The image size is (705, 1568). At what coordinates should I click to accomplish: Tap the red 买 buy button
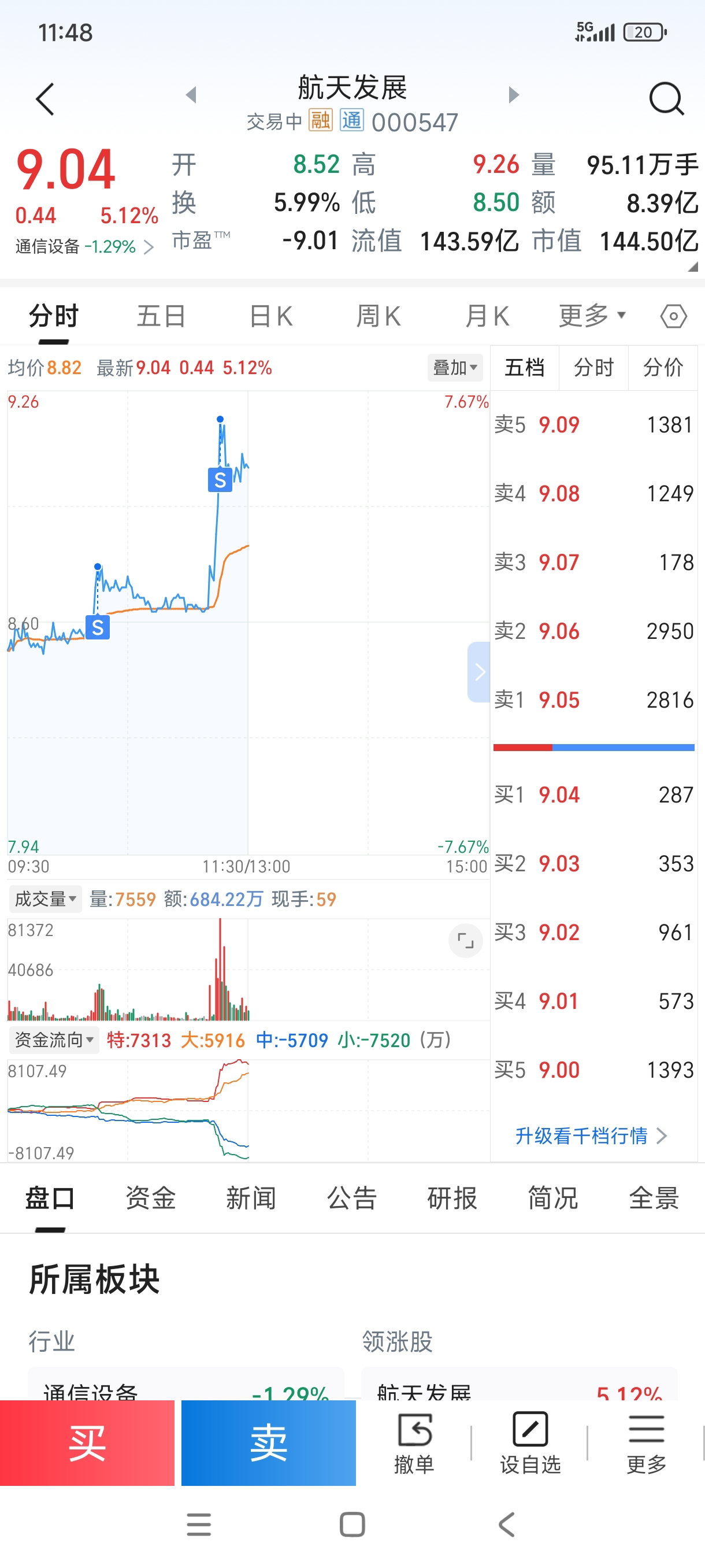pos(87,1443)
